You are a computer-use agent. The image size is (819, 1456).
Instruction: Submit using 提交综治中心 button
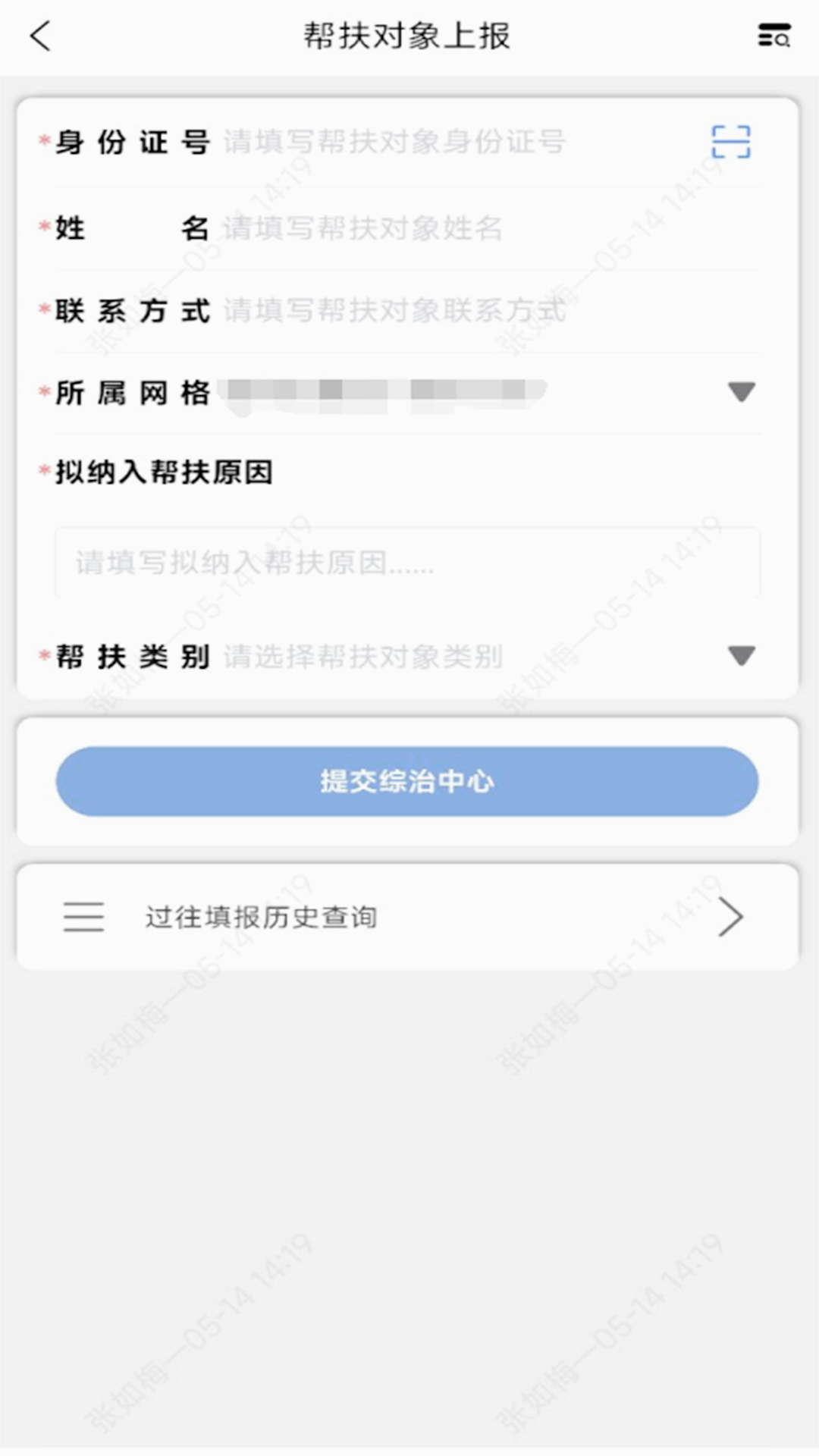point(407,781)
